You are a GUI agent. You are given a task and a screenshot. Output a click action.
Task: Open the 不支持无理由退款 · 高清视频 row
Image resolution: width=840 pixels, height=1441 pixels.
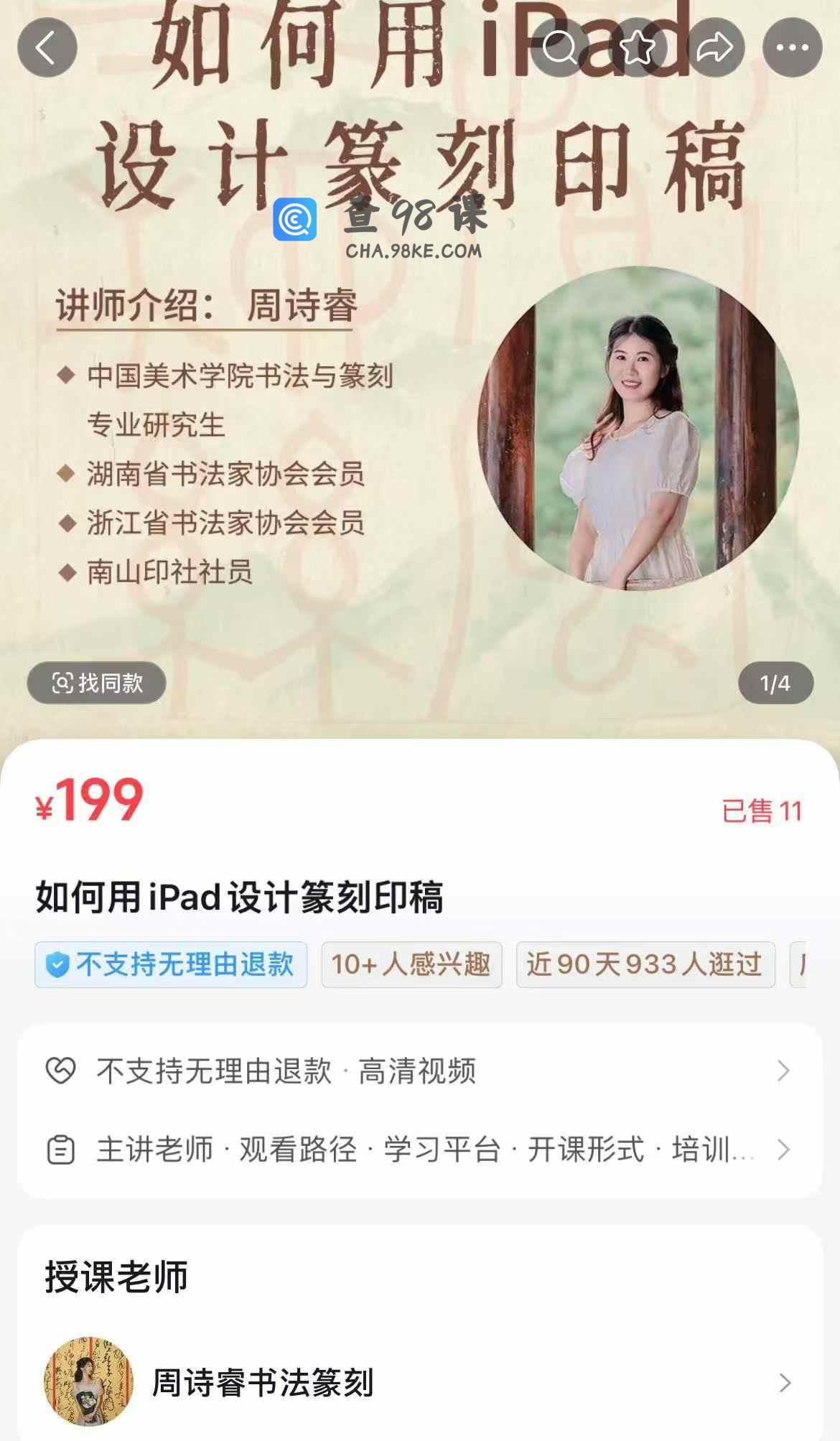pos(419,1071)
